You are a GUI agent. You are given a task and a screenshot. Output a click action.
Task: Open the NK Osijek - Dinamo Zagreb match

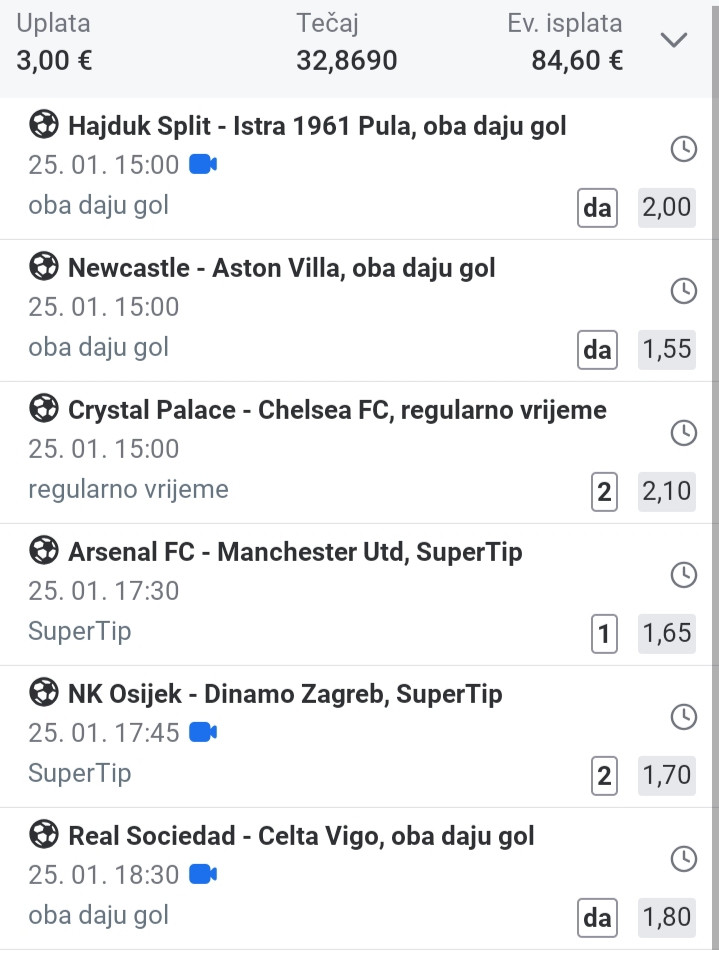pos(284,694)
